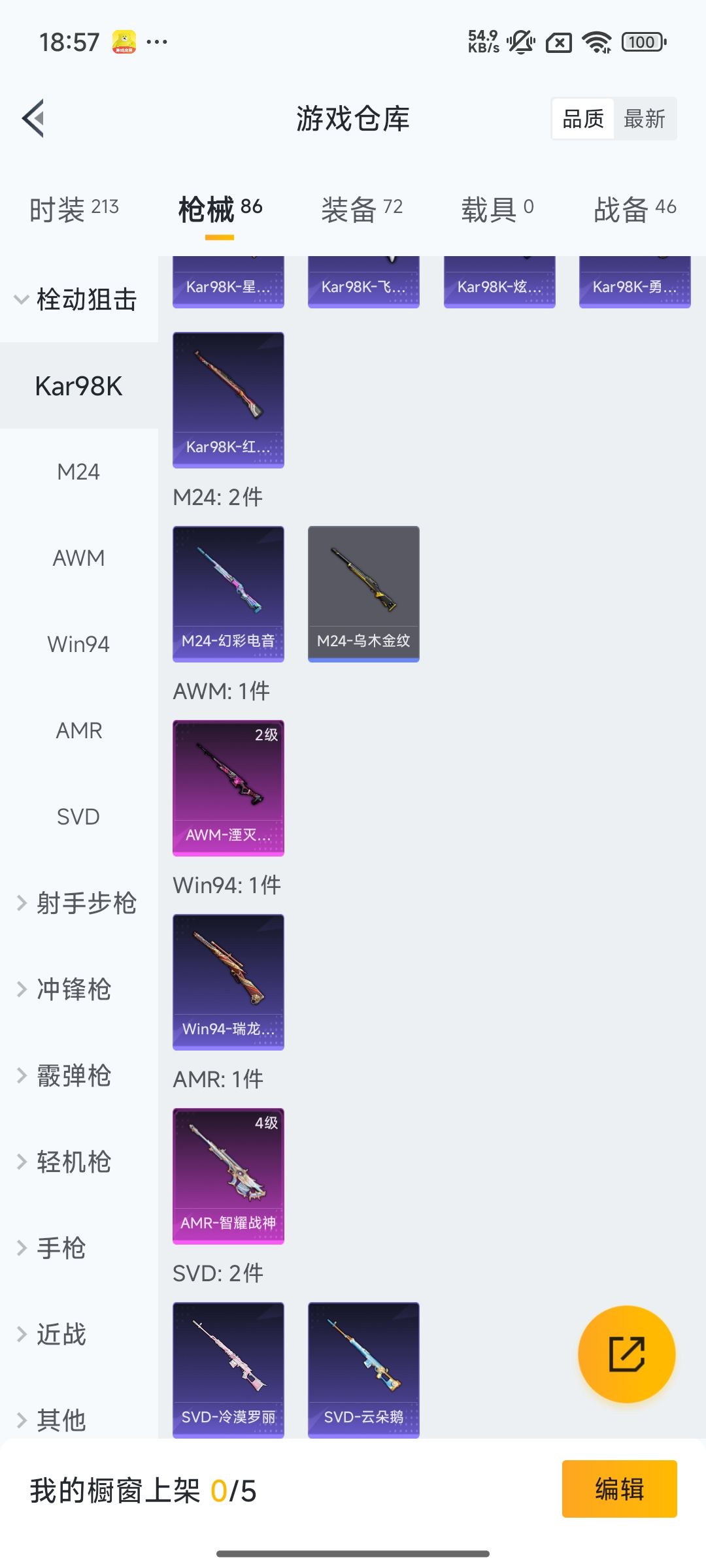Screen dimensions: 706x1568
Task: Tap the muted notification bell icon
Action: (x=518, y=41)
